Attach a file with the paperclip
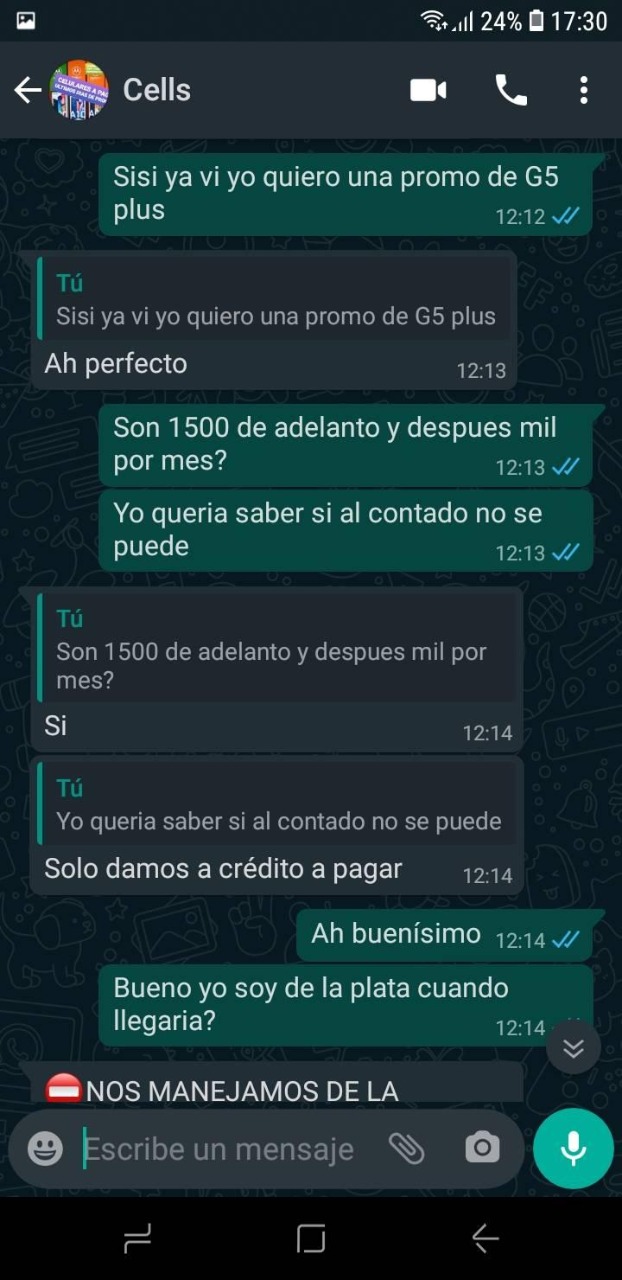 [407, 1149]
